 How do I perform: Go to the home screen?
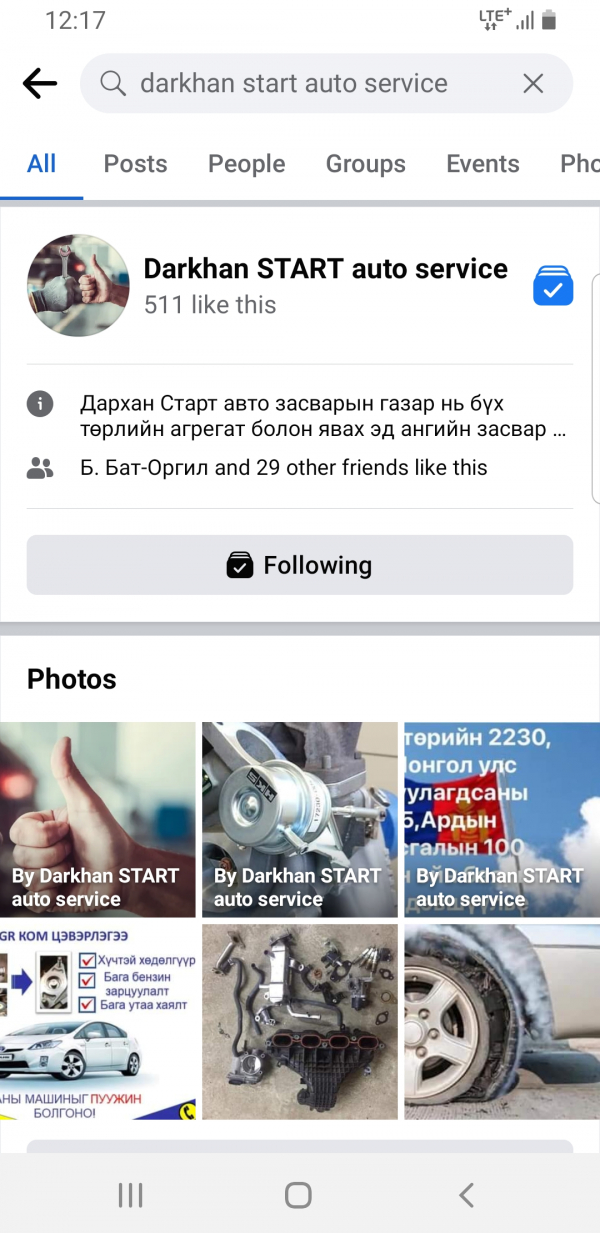click(x=298, y=1194)
